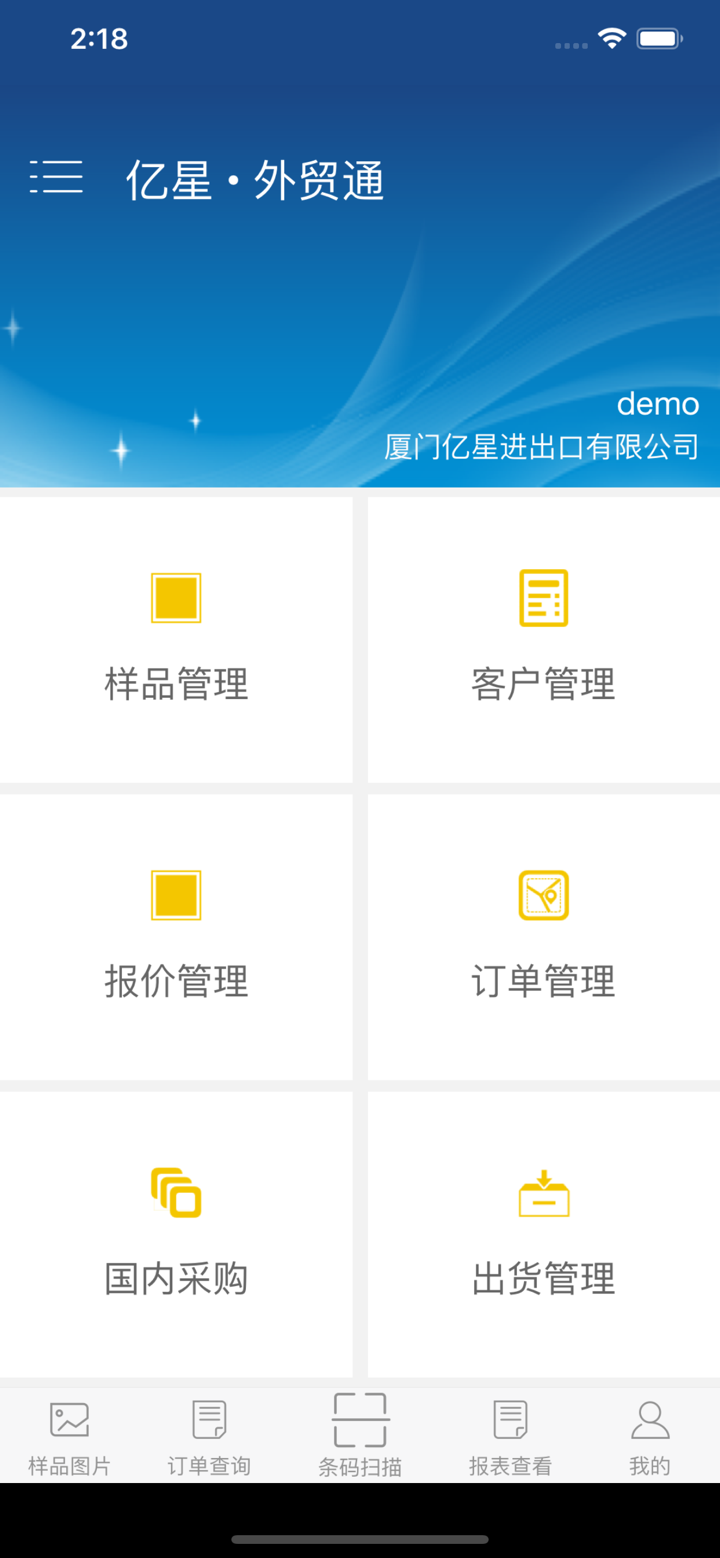Open the sidebar hamburger menu

pos(57,178)
